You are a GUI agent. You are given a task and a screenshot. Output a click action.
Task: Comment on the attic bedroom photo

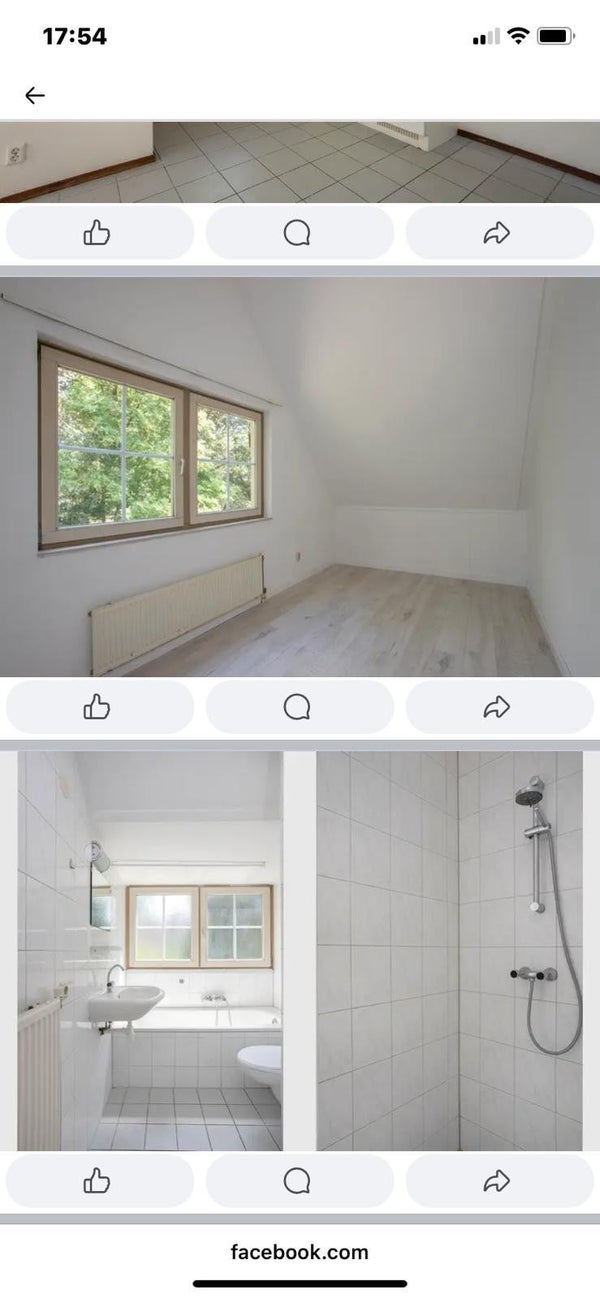(298, 707)
